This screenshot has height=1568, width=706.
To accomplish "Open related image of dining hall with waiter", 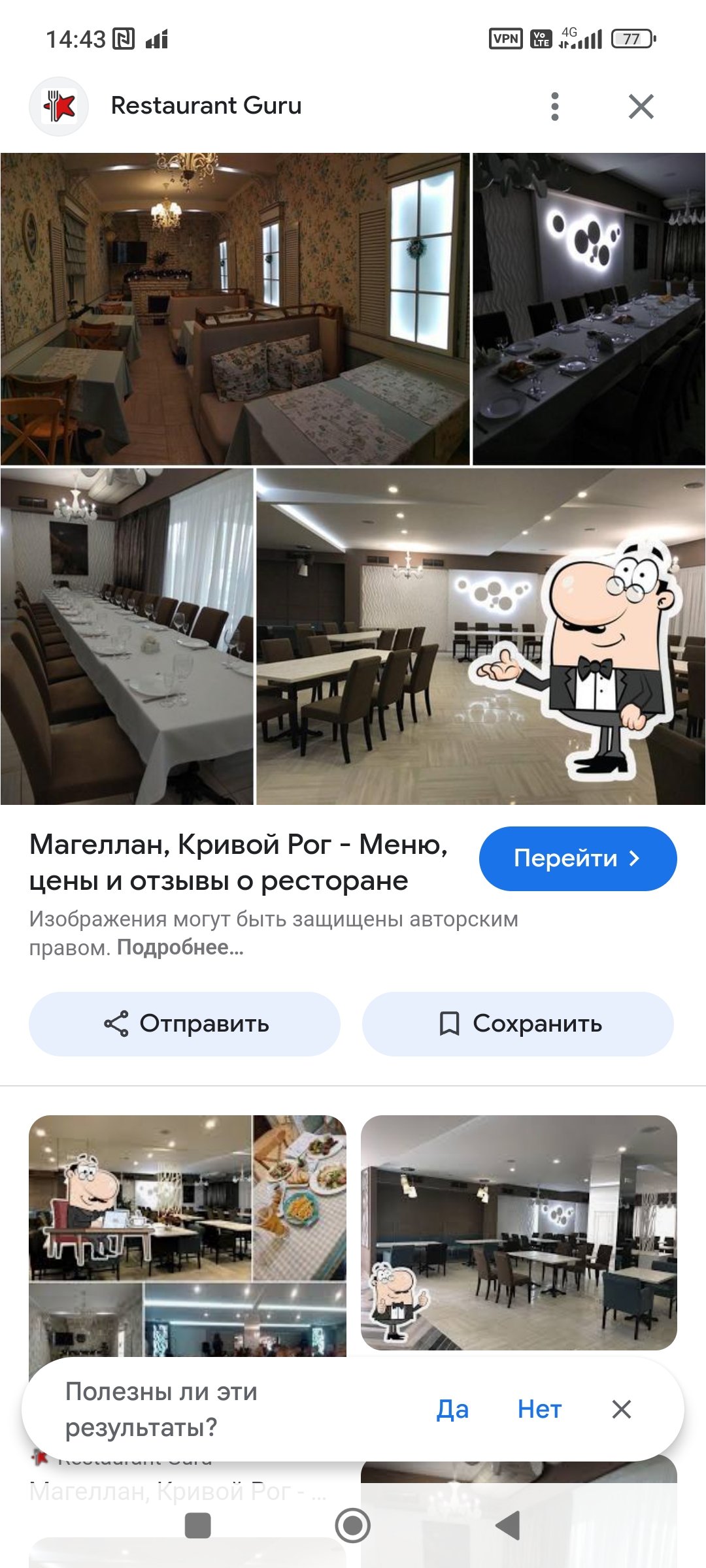I will coord(519,1233).
